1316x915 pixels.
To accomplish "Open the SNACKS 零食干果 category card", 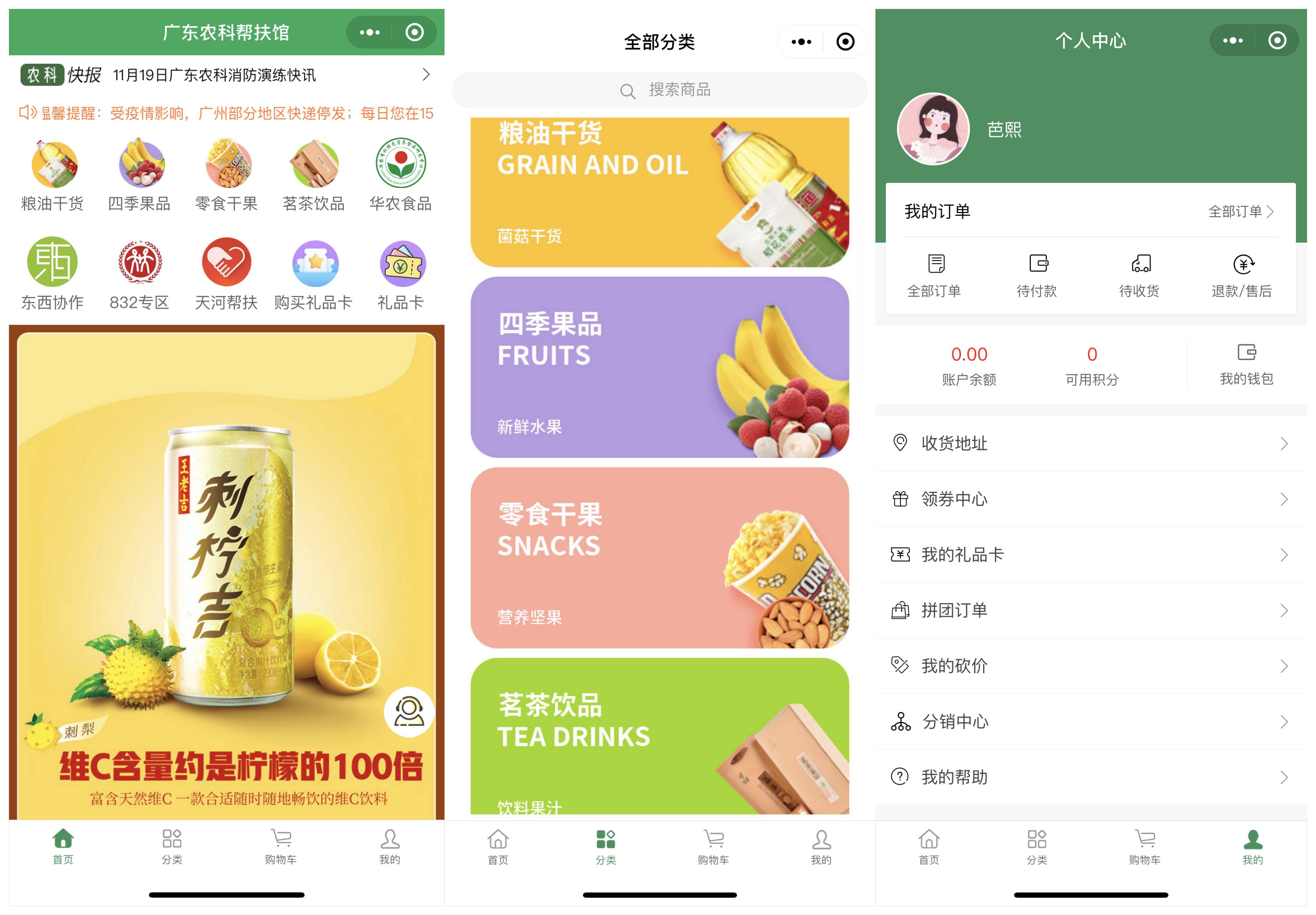I will (x=659, y=557).
